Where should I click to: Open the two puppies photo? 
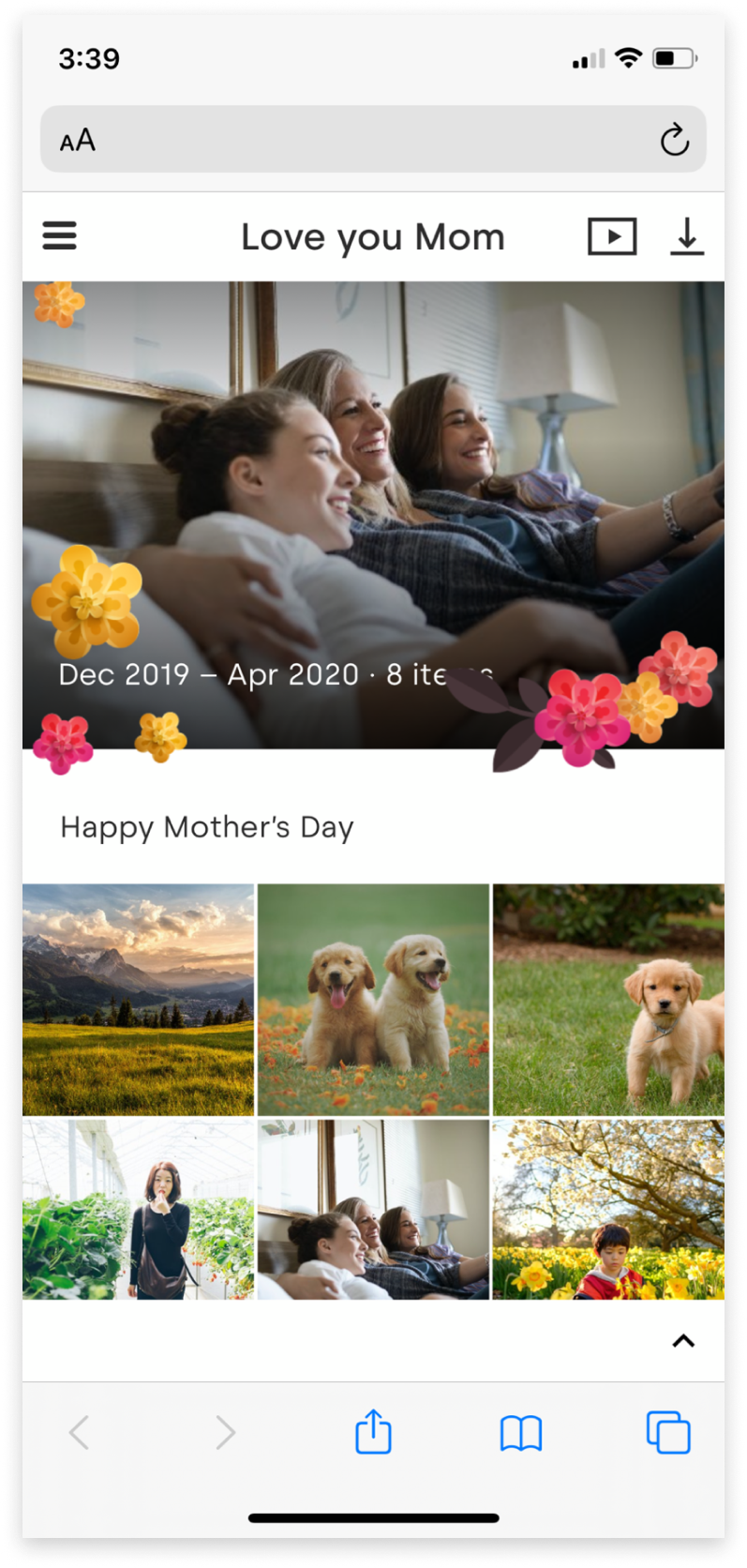coord(373,999)
